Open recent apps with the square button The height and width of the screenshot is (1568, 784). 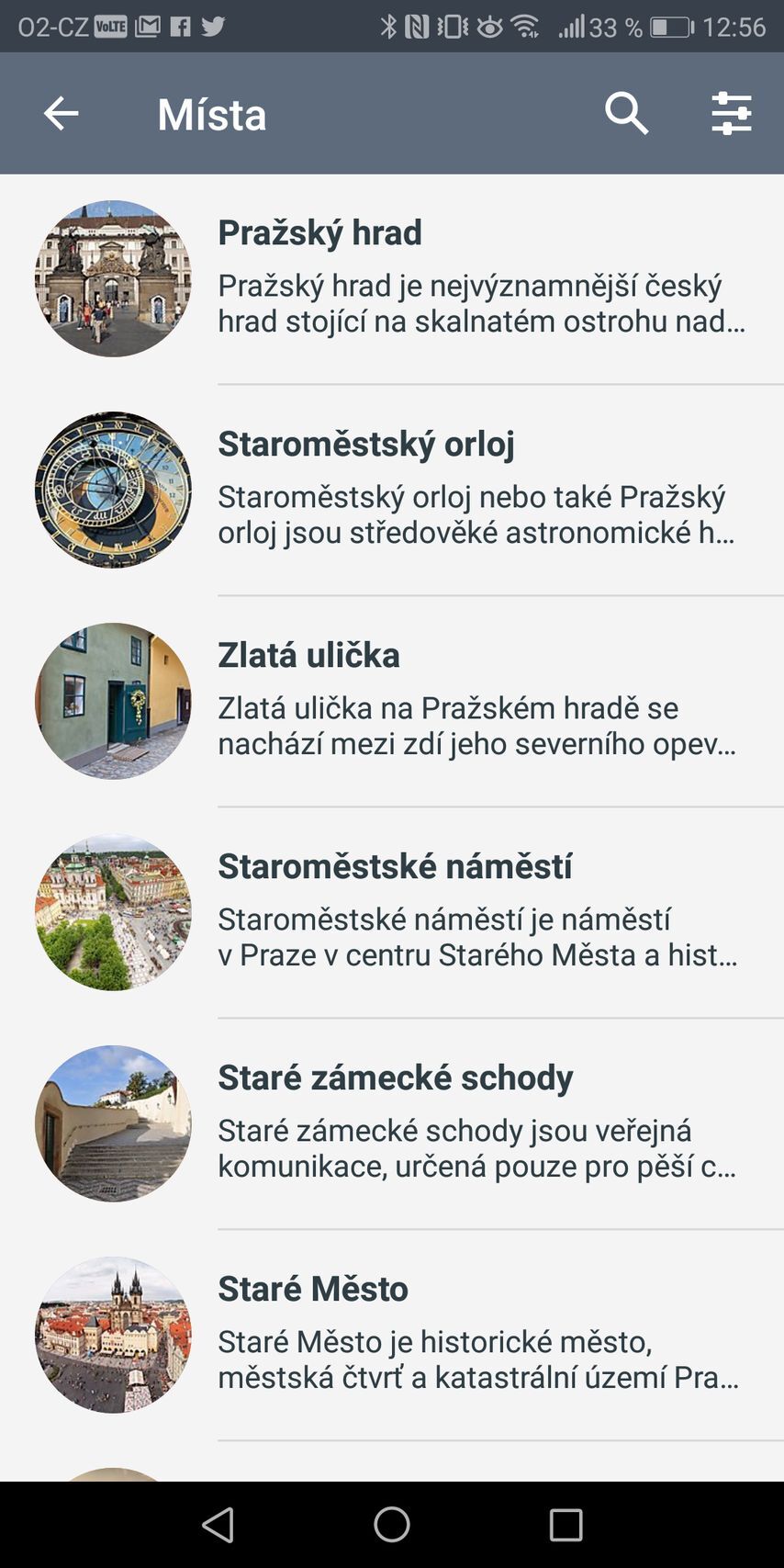(565, 1527)
